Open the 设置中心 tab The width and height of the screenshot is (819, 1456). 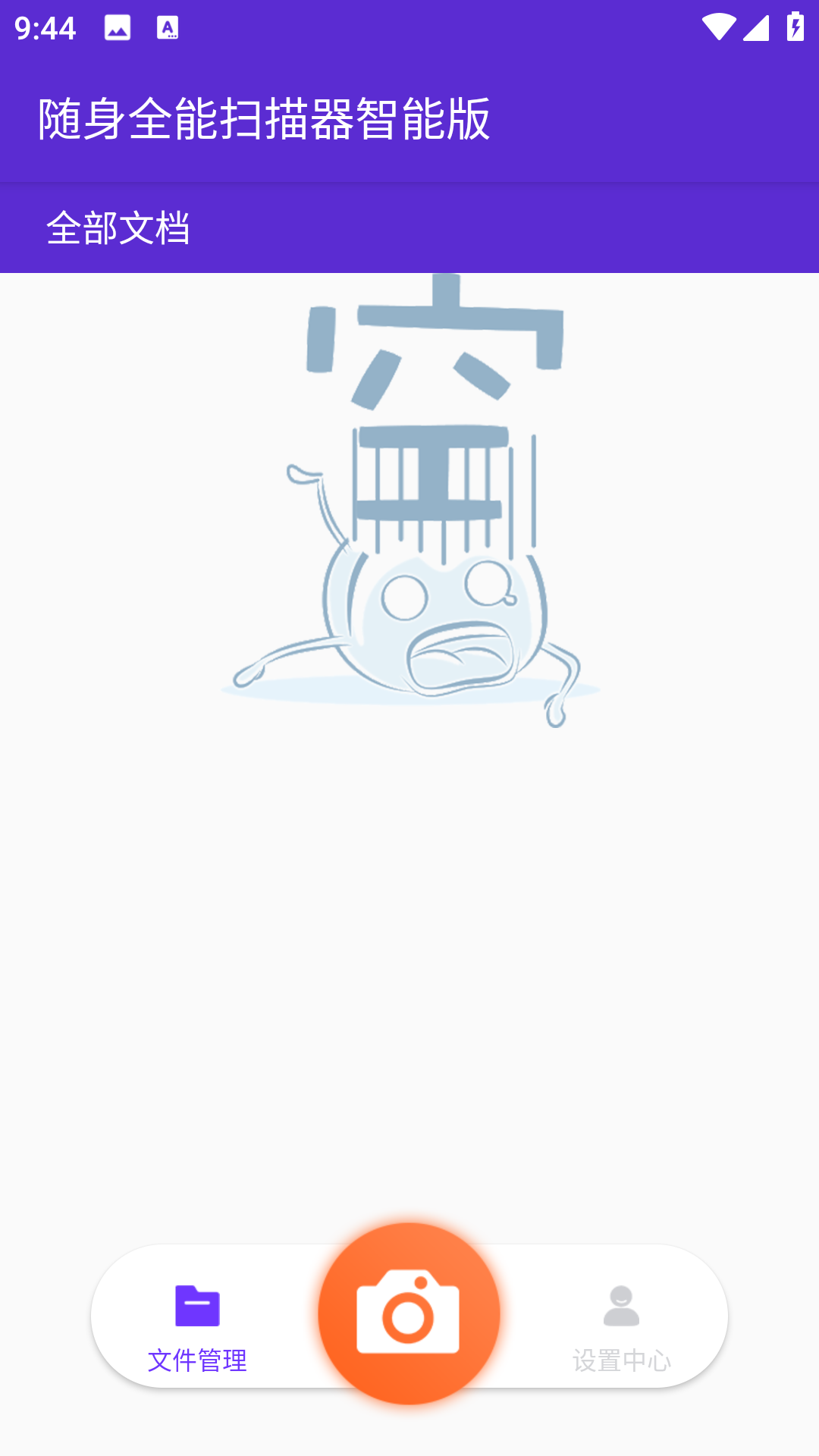click(621, 1327)
